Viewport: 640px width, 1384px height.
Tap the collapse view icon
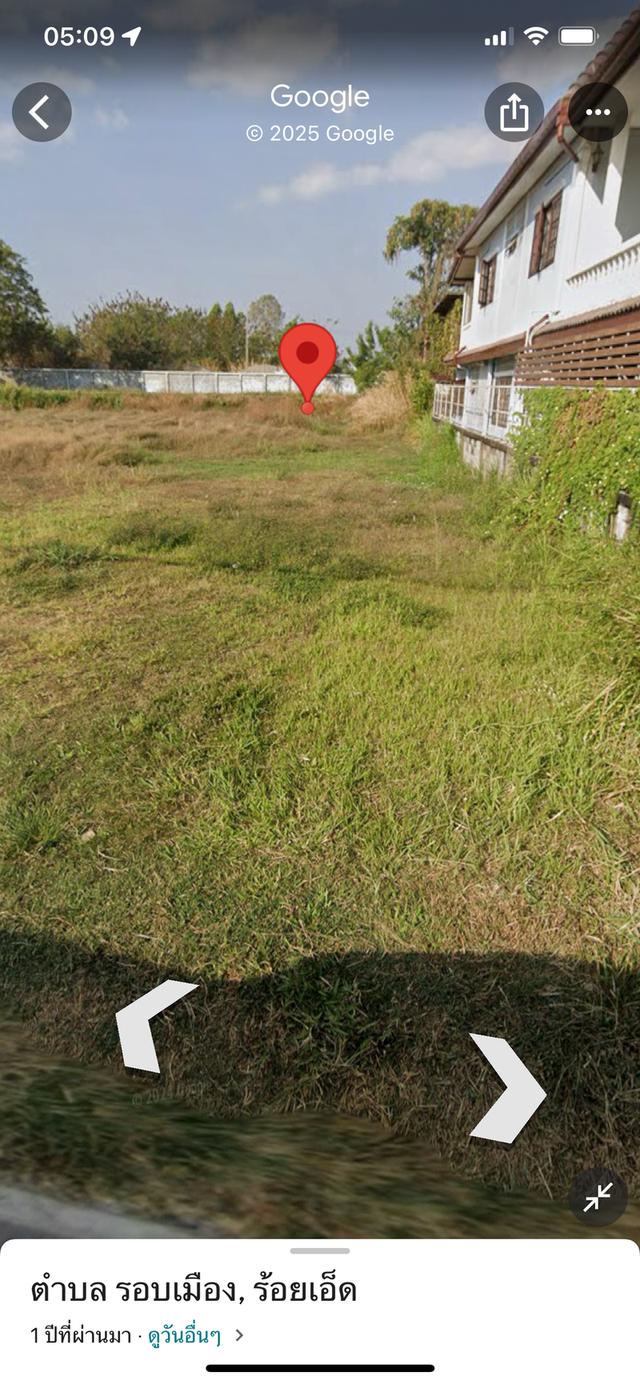[597, 1196]
